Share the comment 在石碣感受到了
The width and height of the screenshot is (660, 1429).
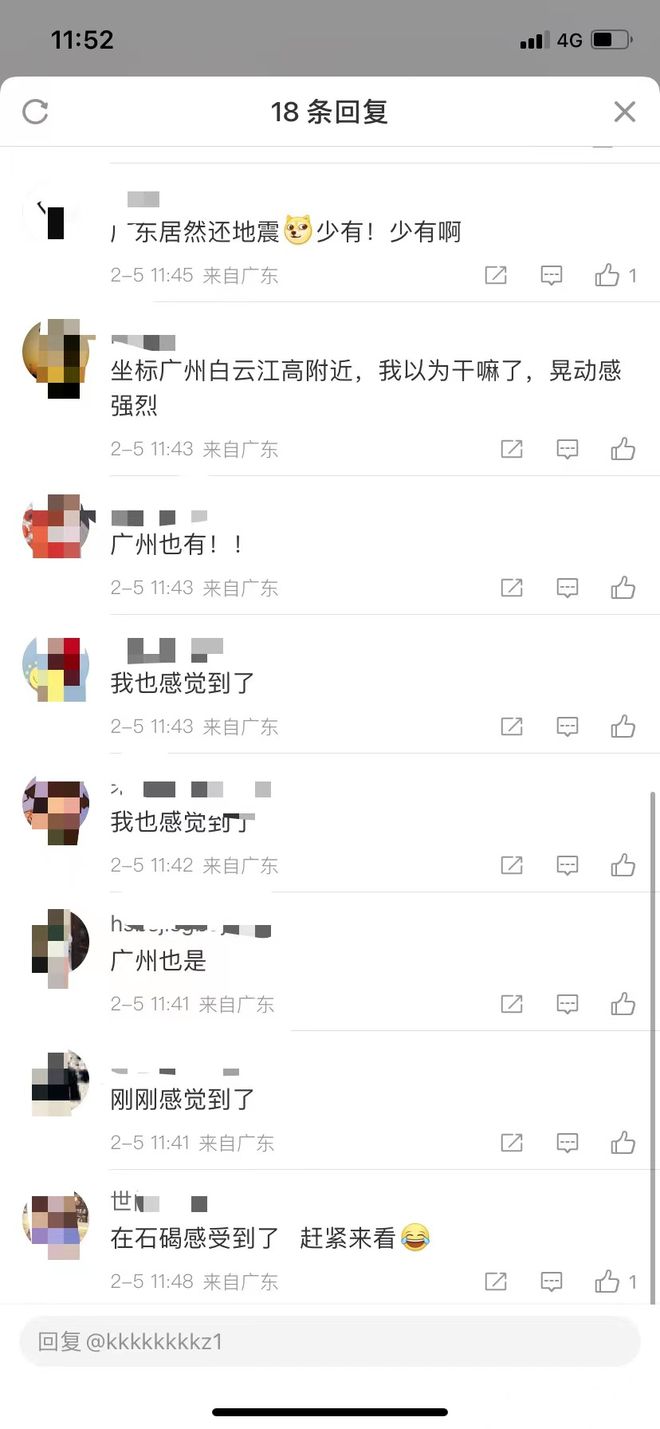(495, 1281)
